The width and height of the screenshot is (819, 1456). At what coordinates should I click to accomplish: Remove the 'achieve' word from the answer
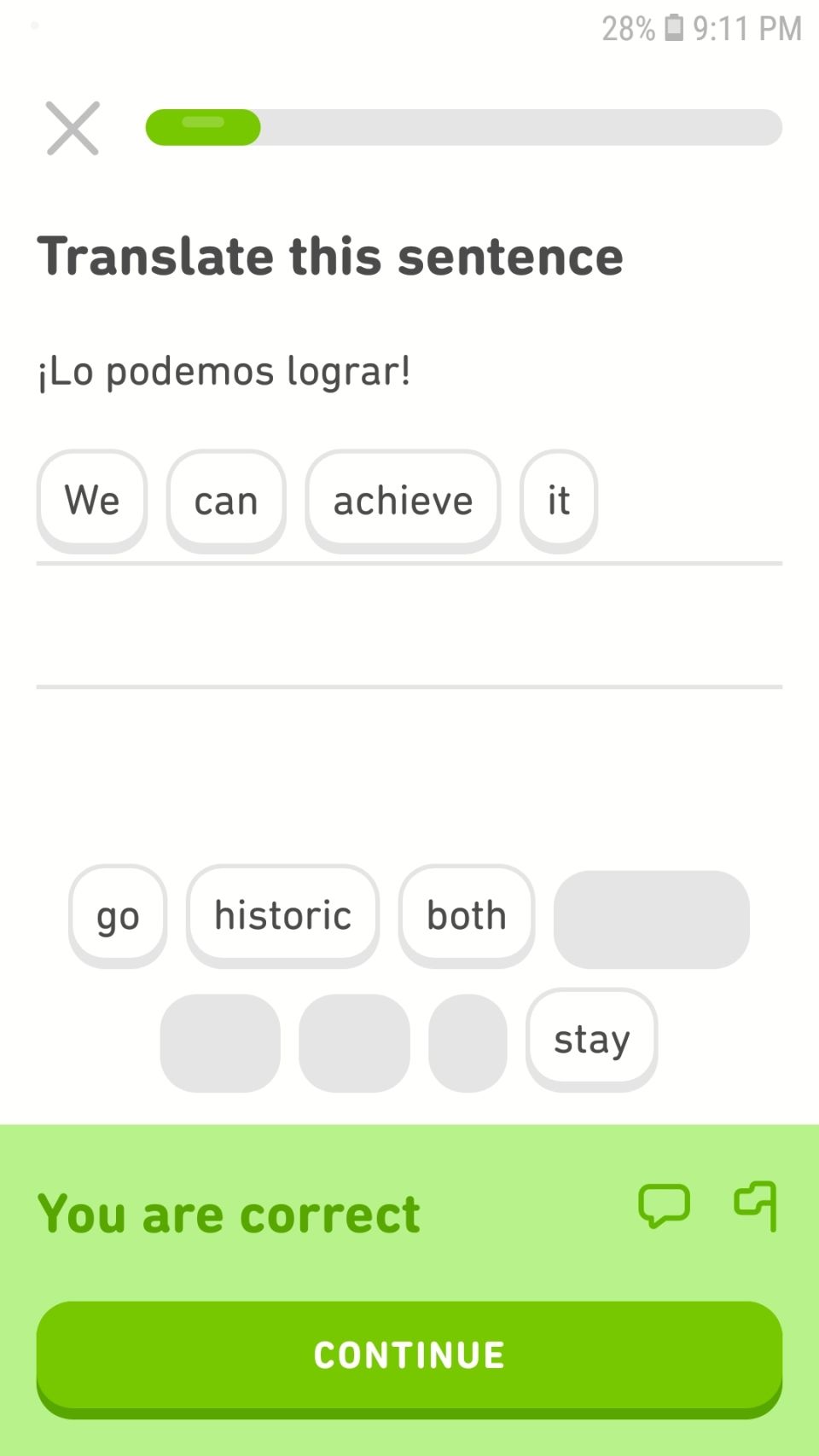pos(403,501)
